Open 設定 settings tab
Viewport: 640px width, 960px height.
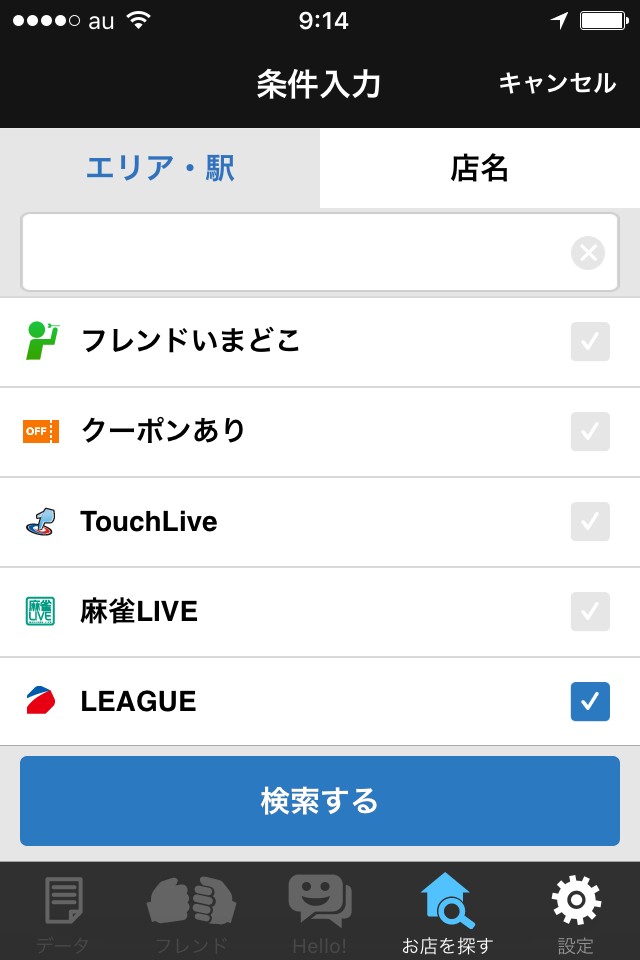(576, 913)
